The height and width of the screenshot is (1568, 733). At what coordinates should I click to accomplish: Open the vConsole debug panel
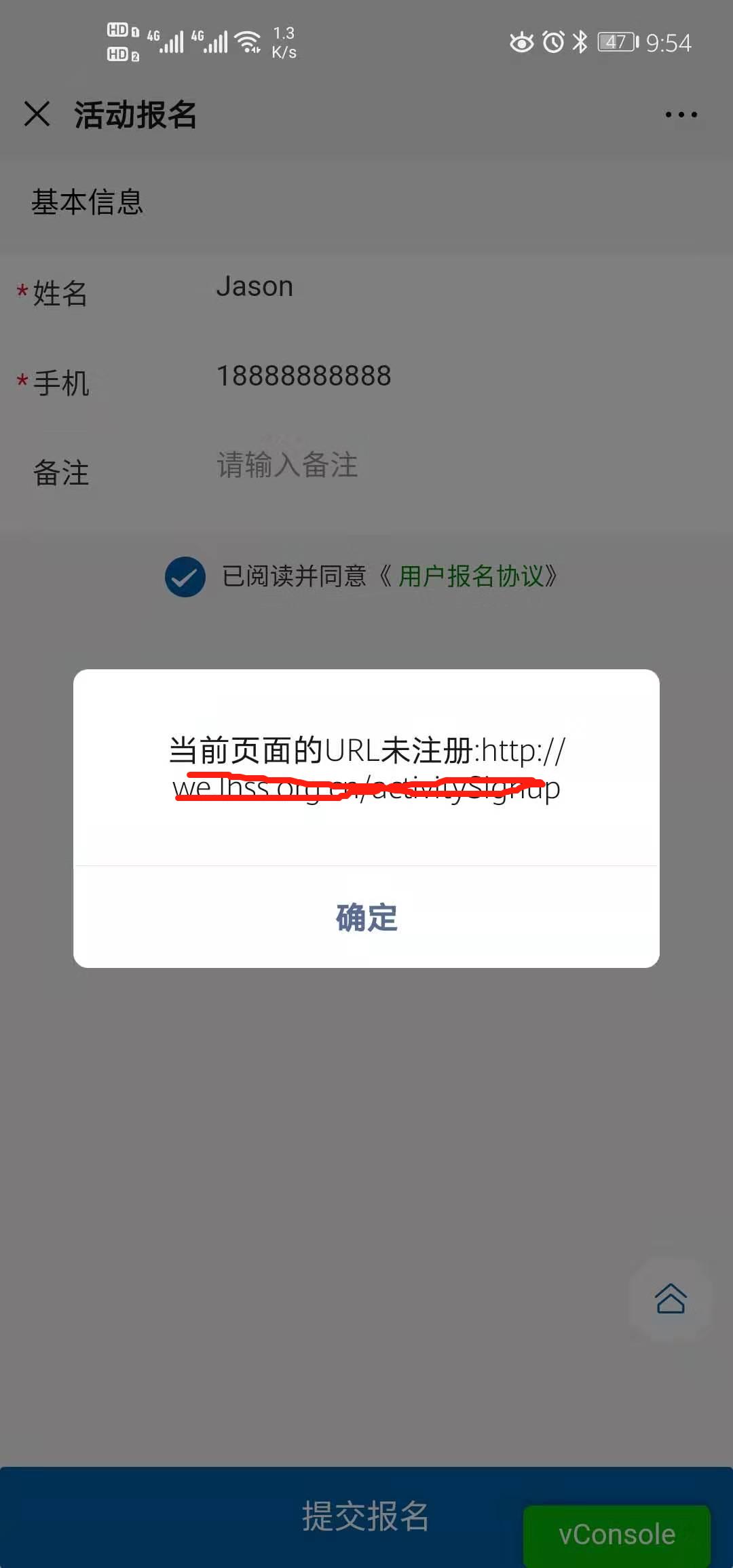click(617, 1535)
